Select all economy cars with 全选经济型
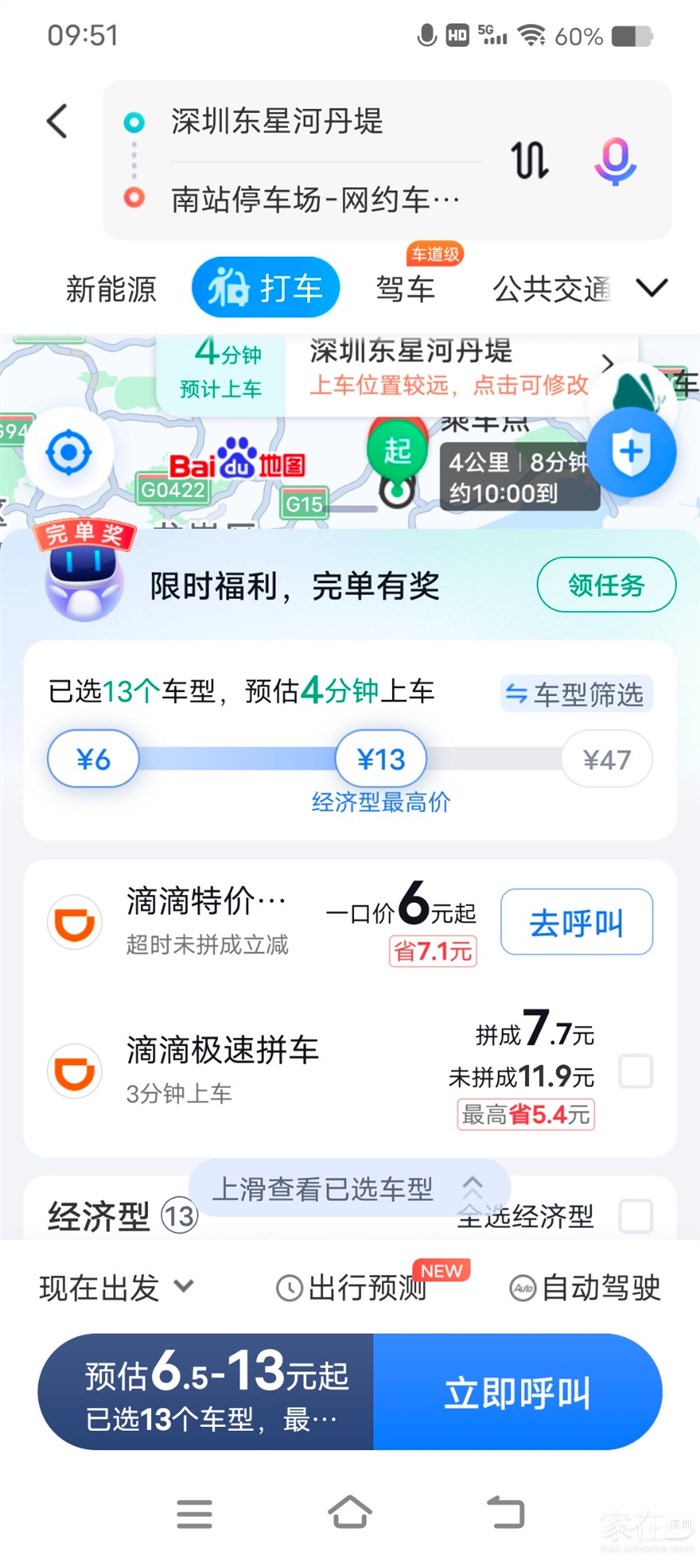700x1555 pixels. click(636, 1216)
